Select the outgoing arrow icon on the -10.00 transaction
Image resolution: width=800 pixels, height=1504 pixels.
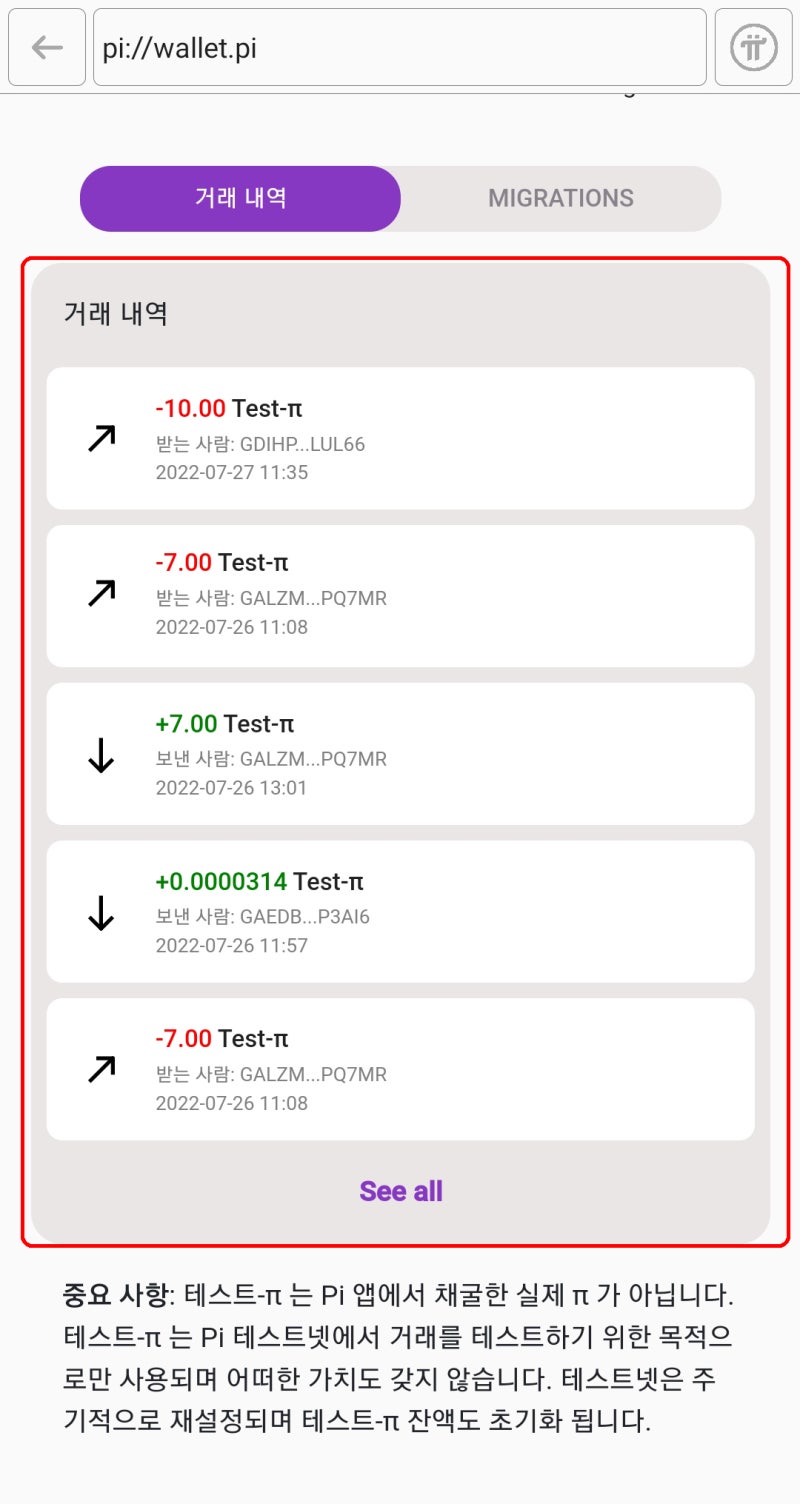coord(100,438)
